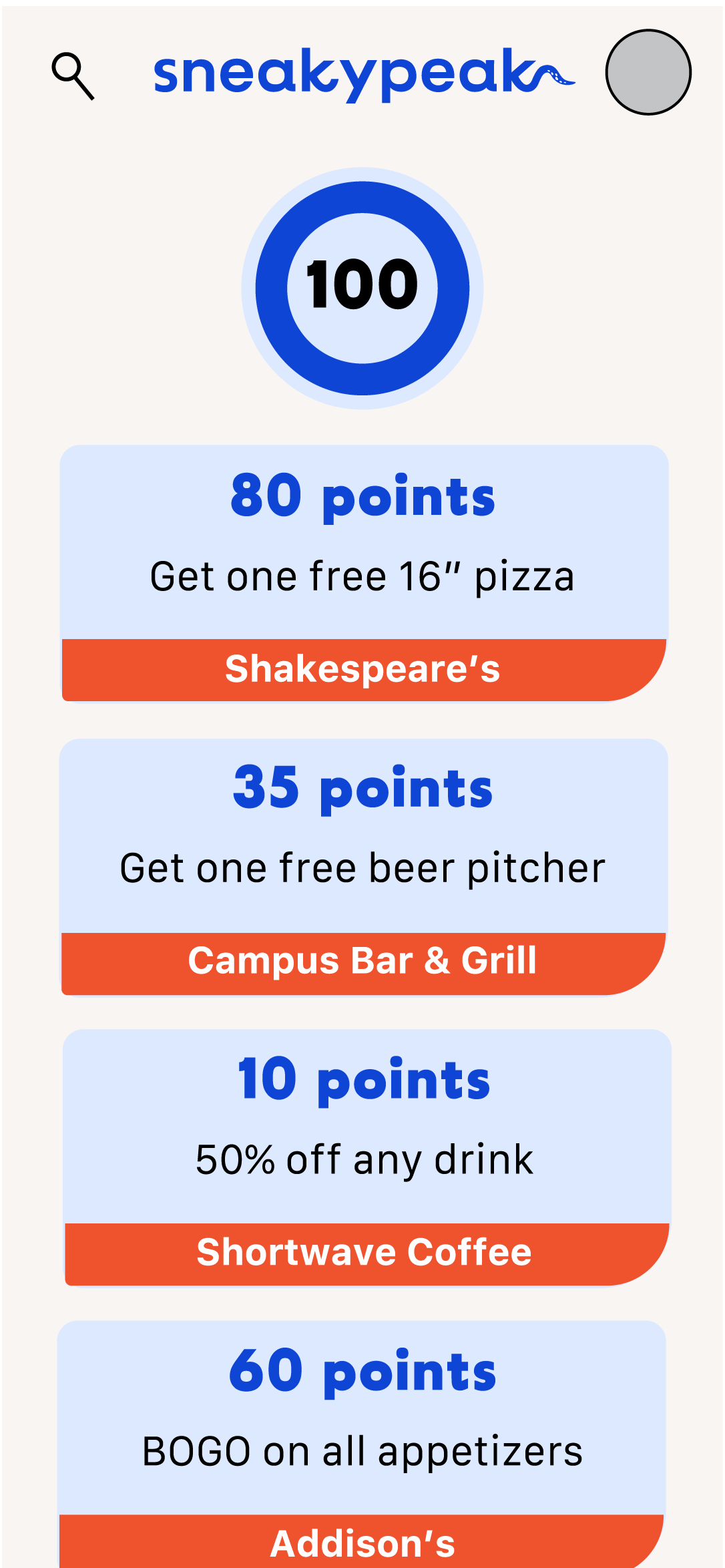Viewport: 725px width, 1568px height.
Task: Open search with the magnifier icon
Action: pyautogui.click(x=73, y=76)
